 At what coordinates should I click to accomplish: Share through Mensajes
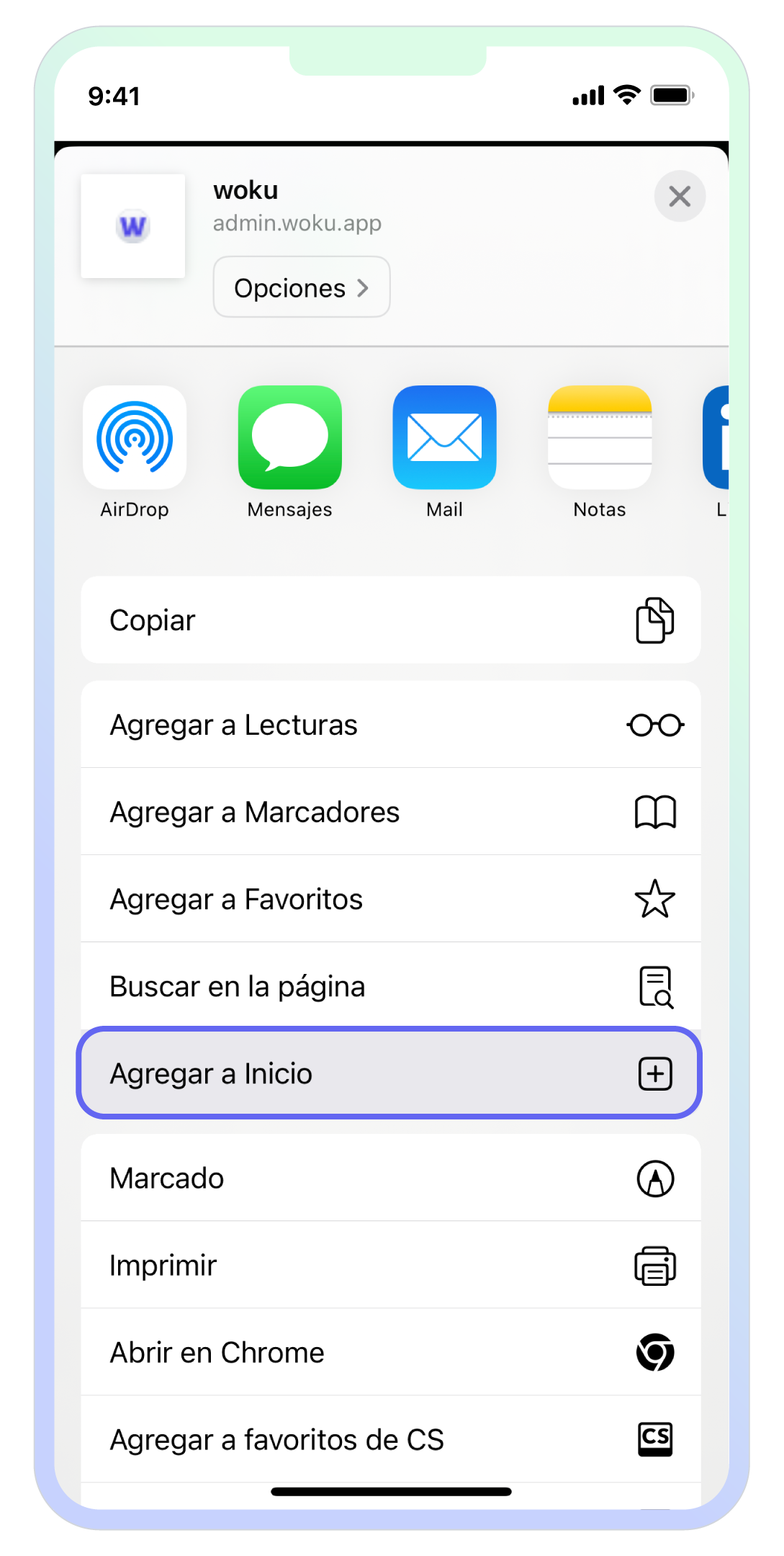pyautogui.click(x=289, y=439)
